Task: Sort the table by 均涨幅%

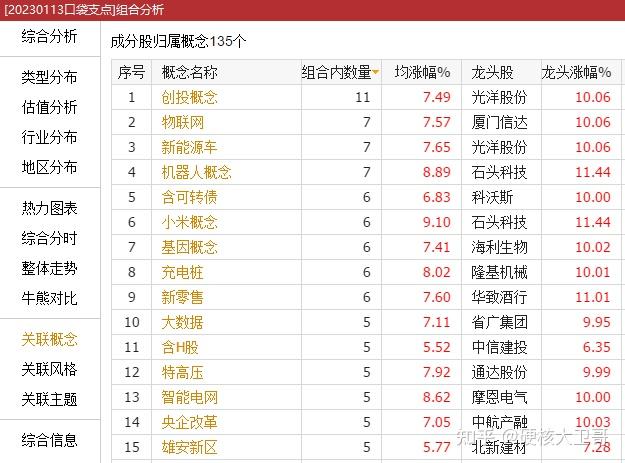Action: [422, 72]
